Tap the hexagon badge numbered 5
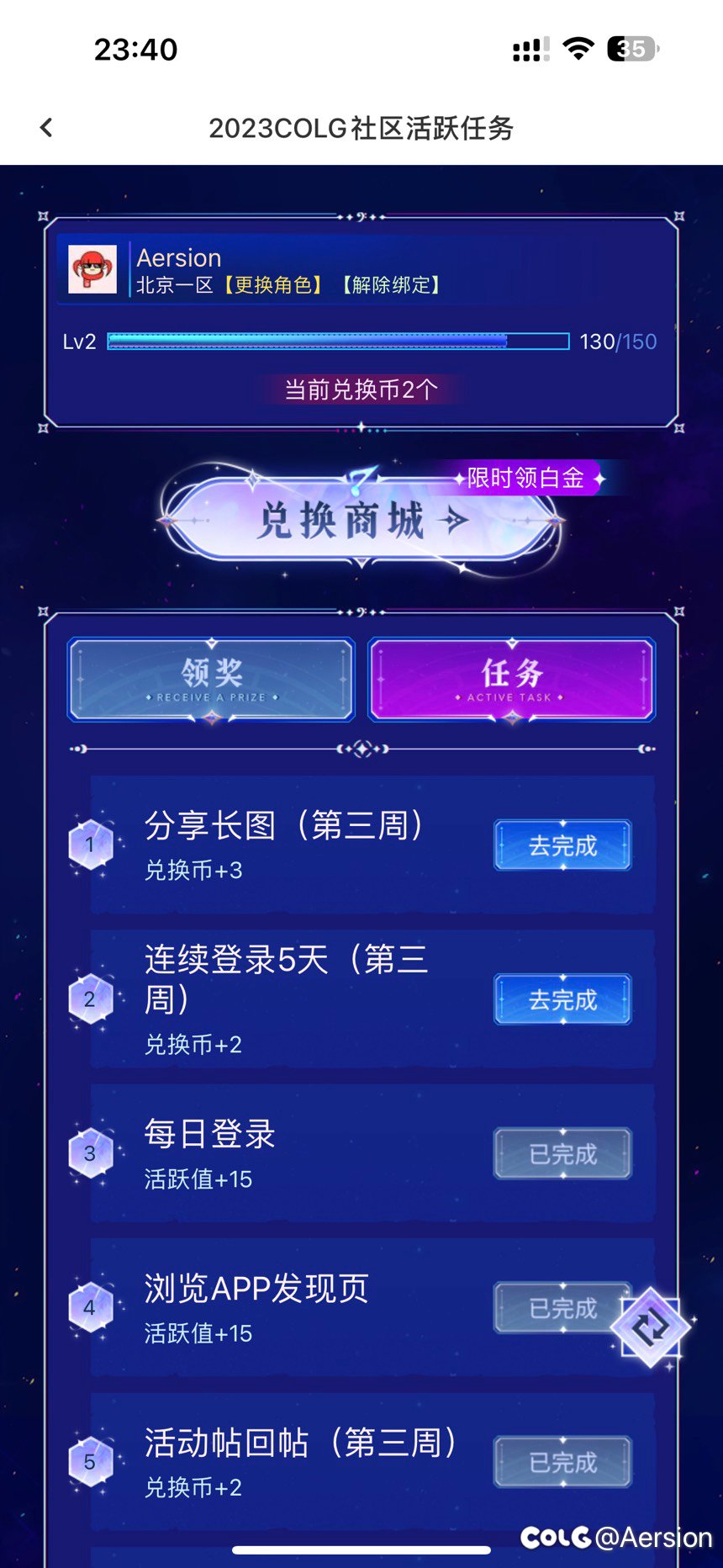Screen dimensions: 723x1568 point(90,1459)
